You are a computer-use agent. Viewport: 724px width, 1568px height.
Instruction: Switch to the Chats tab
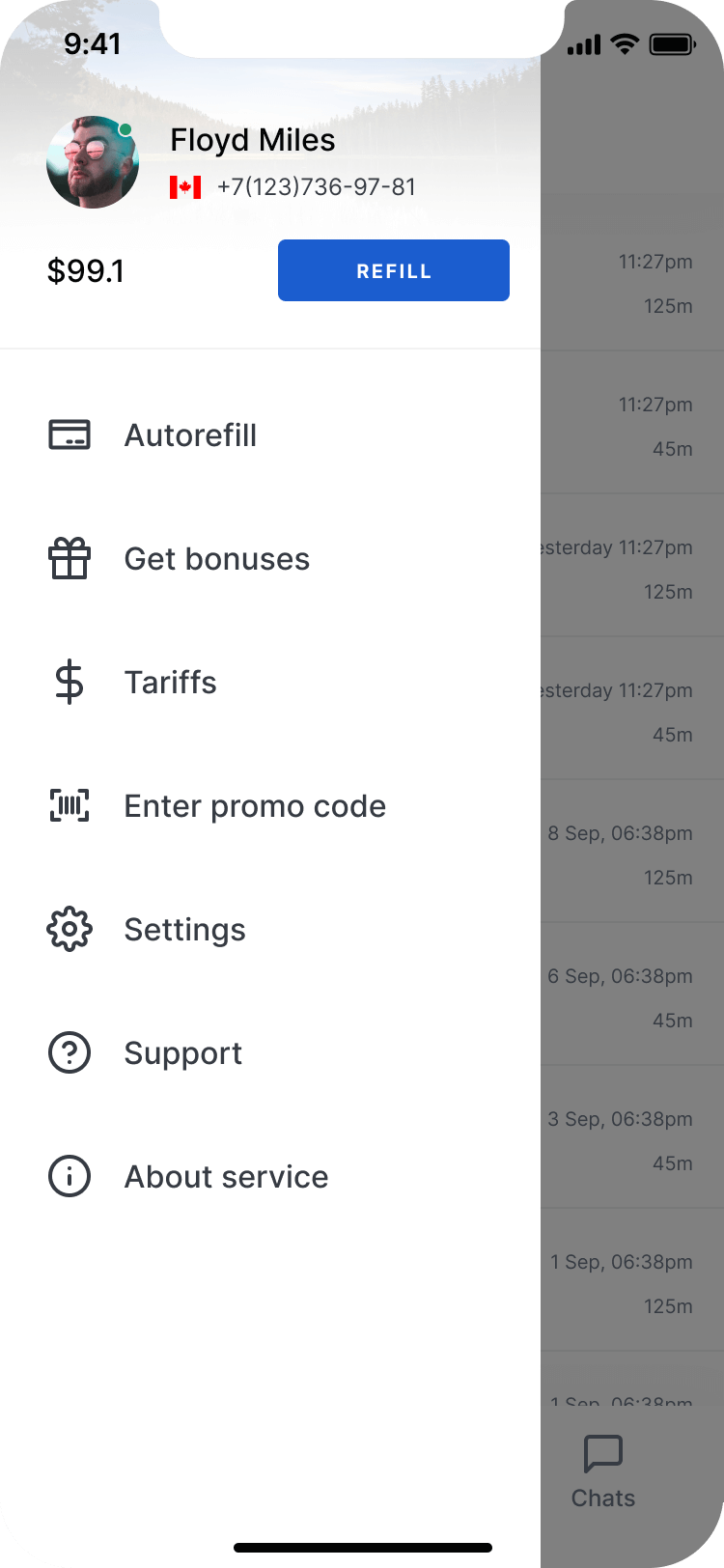point(603,1470)
